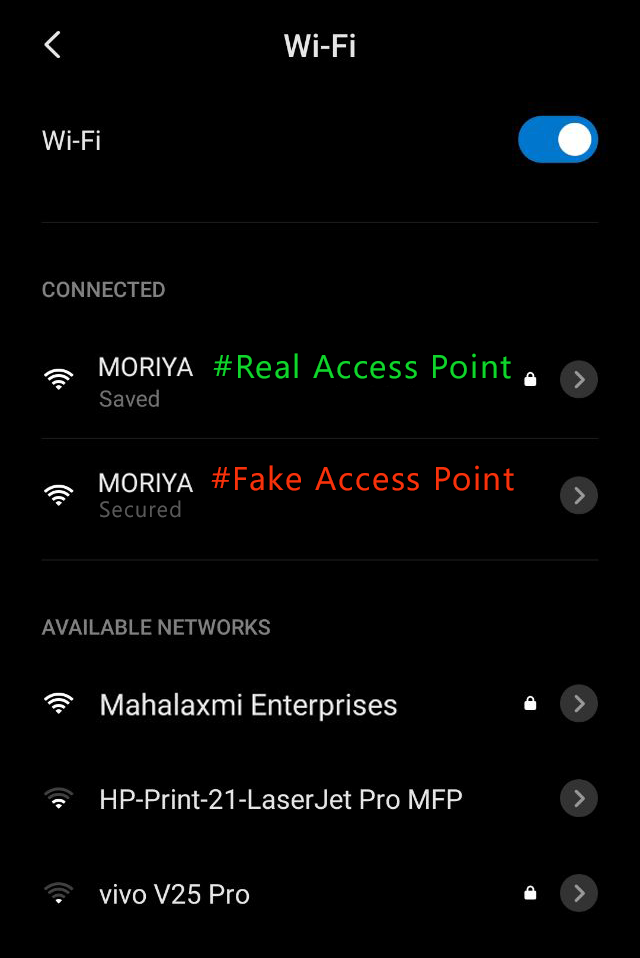This screenshot has height=958, width=640.
Task: Turn off the Wi-Fi switch
Action: click(x=557, y=140)
